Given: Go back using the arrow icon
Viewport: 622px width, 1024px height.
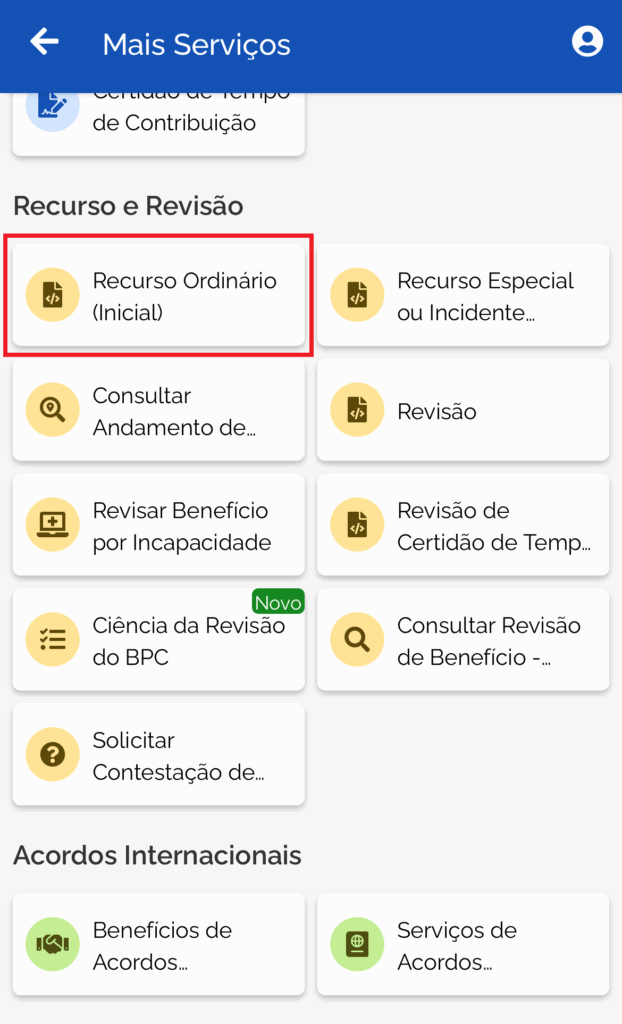Looking at the screenshot, I should tap(44, 42).
